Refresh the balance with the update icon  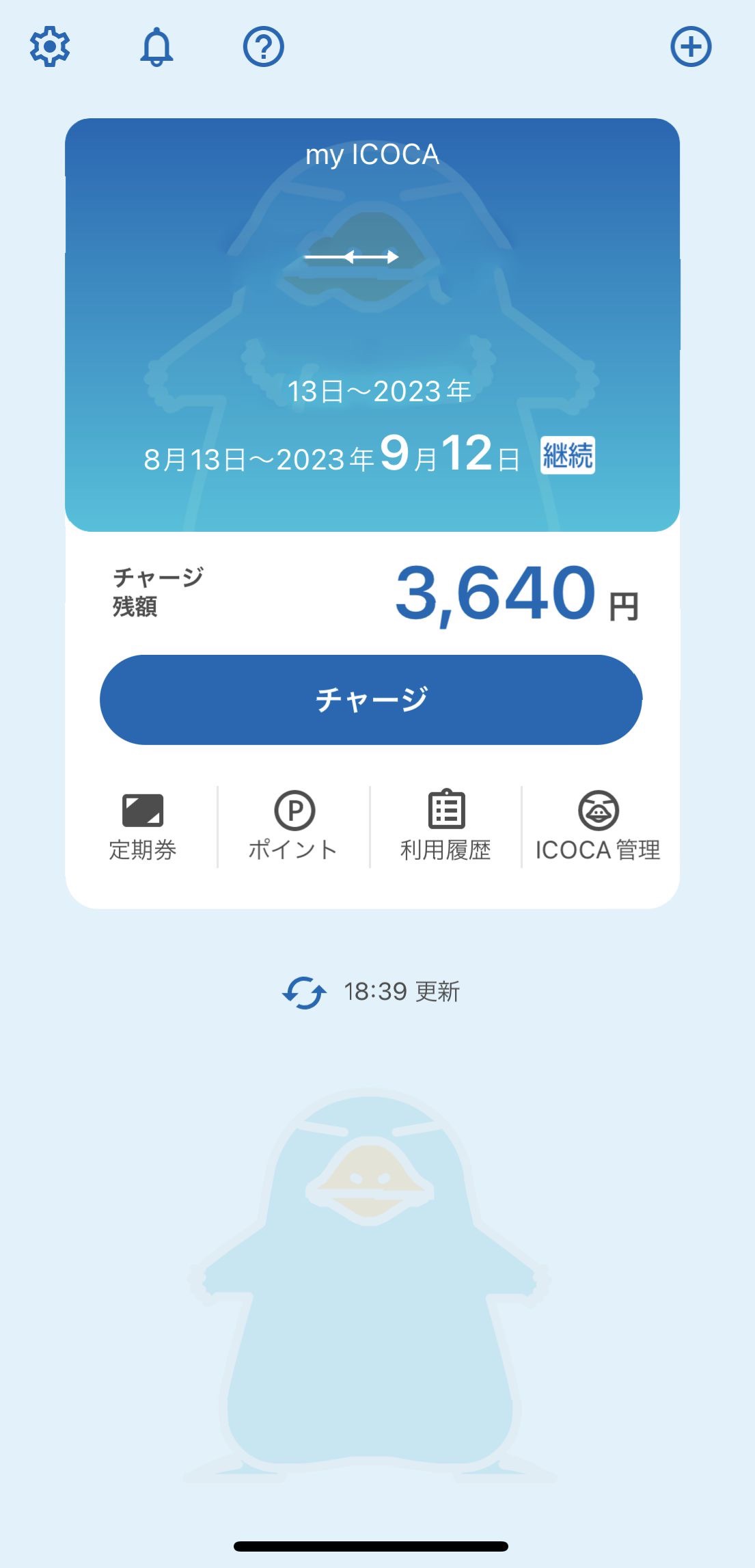pos(304,992)
